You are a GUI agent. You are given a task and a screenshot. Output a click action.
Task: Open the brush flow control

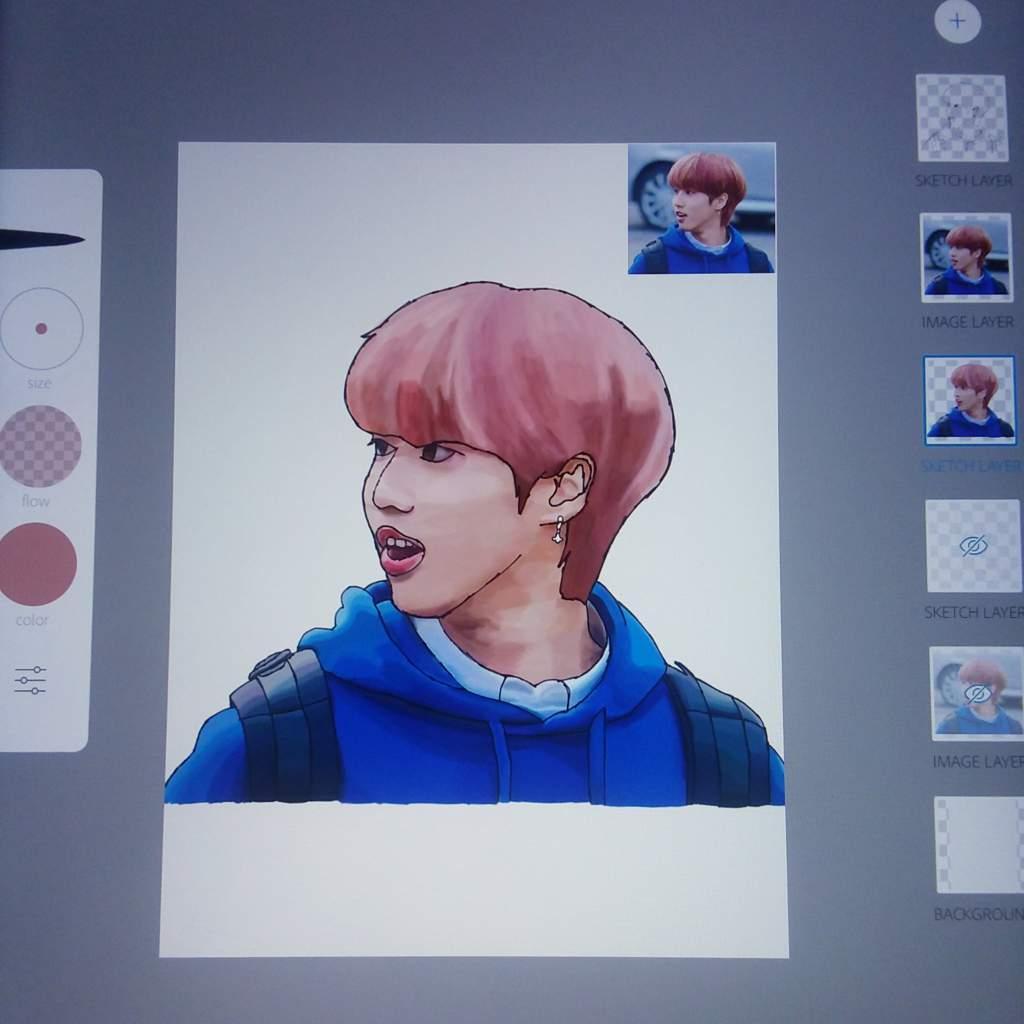click(x=40, y=446)
